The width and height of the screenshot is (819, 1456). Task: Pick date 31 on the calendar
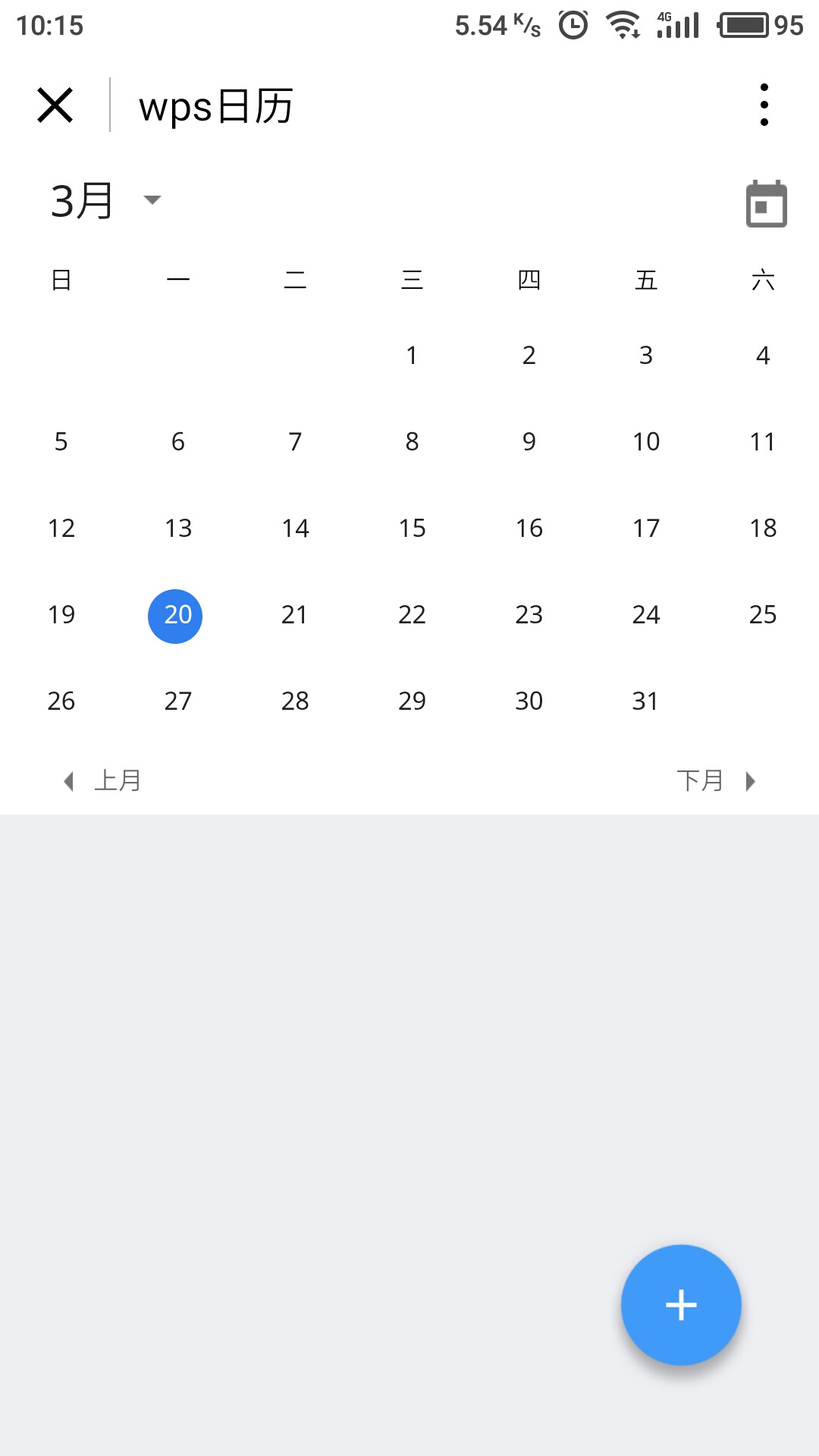pyautogui.click(x=645, y=701)
